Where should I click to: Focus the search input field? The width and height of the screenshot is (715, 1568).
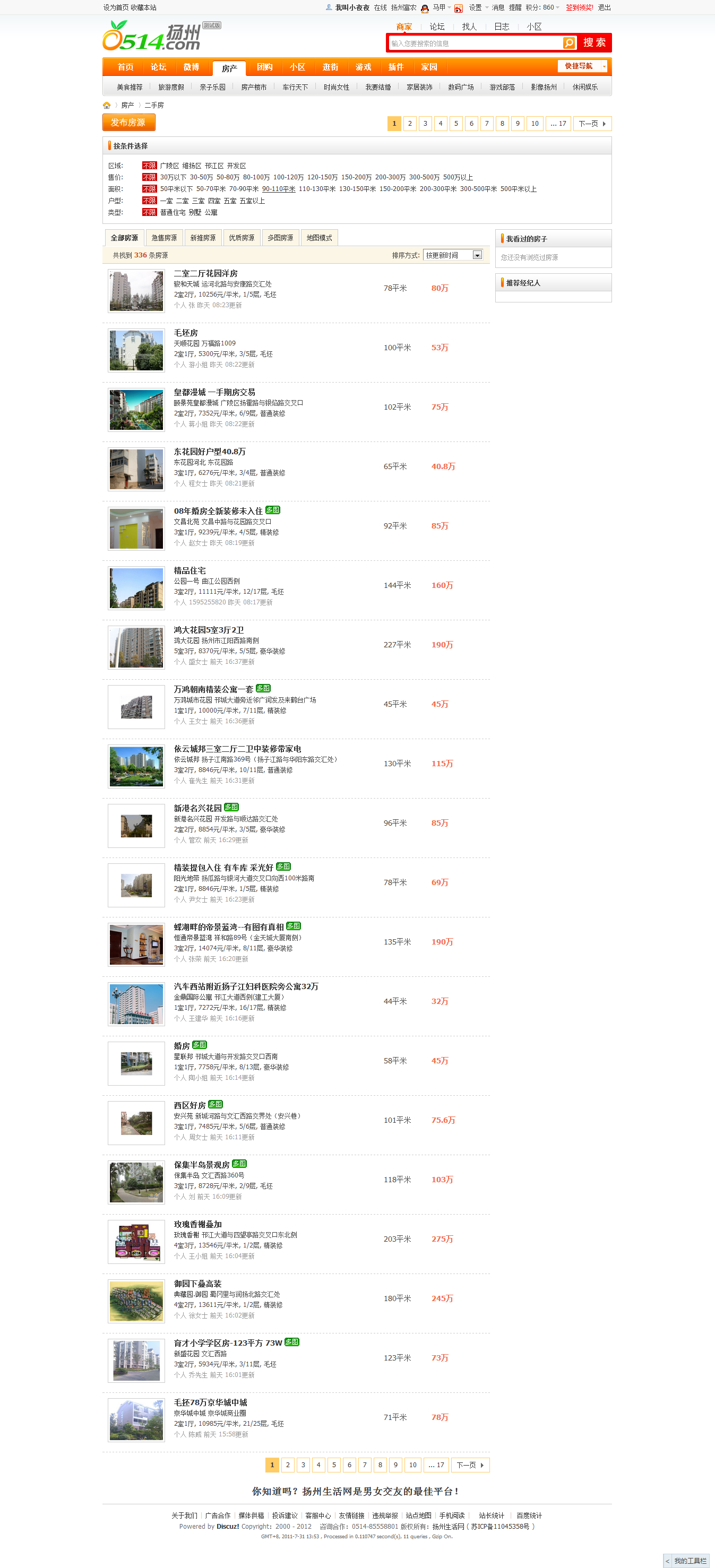[x=475, y=43]
